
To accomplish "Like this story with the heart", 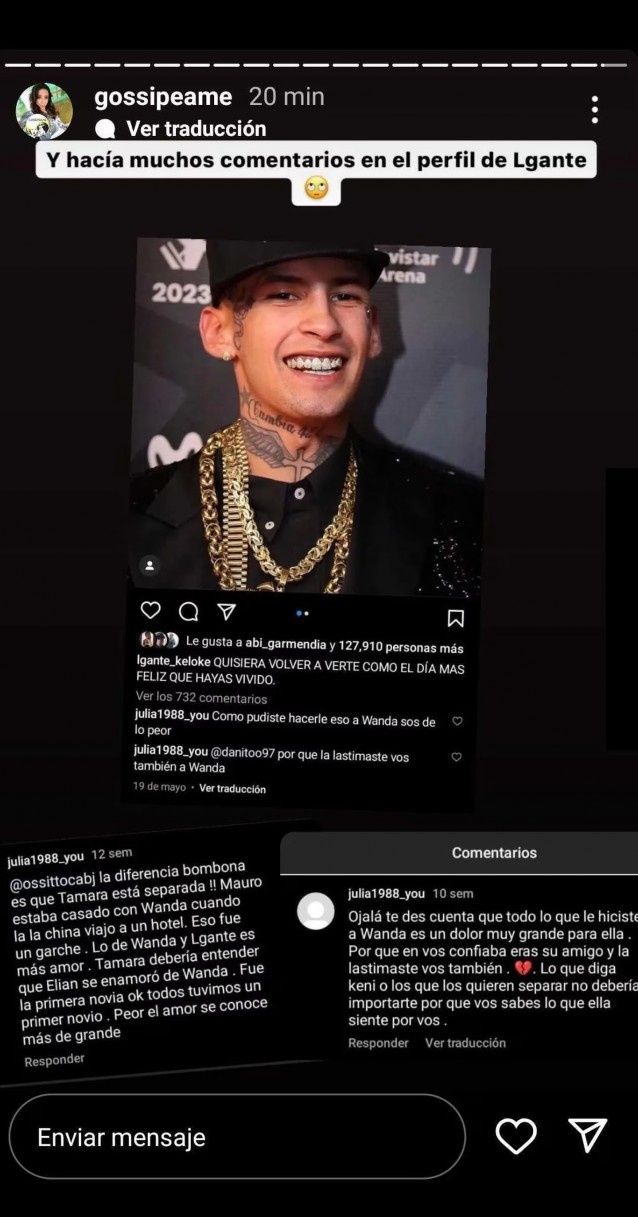I will [516, 1136].
